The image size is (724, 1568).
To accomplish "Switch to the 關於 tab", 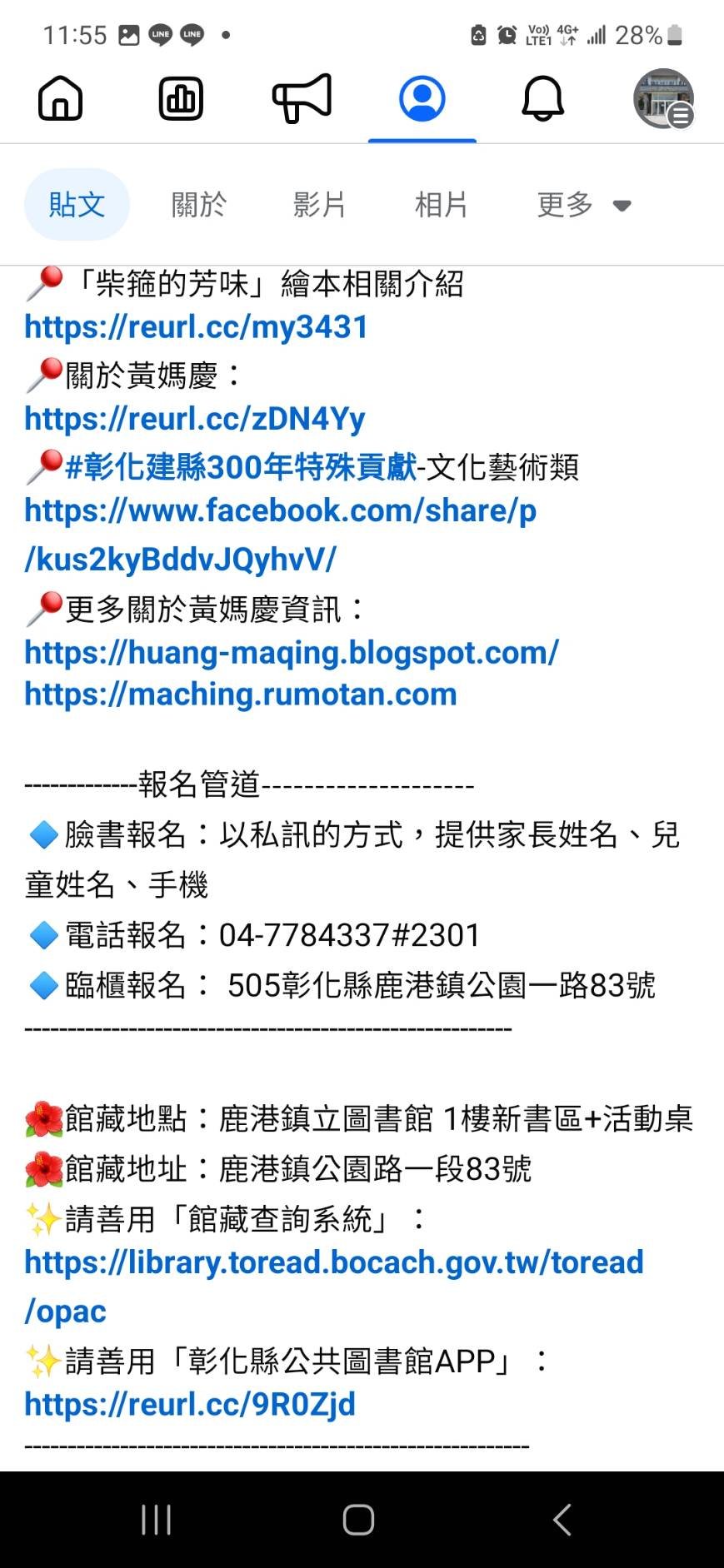I will click(x=198, y=205).
